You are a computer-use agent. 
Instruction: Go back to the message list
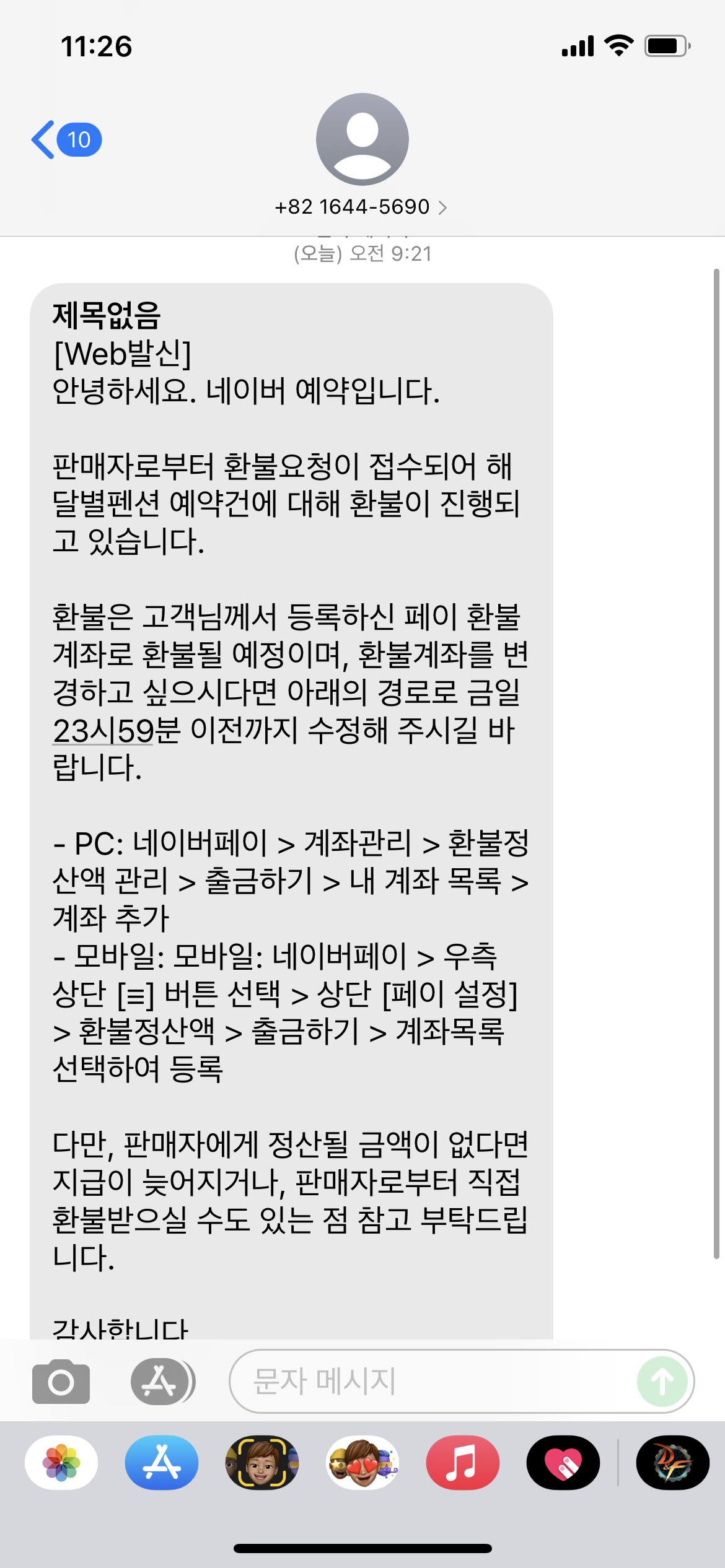click(65, 140)
